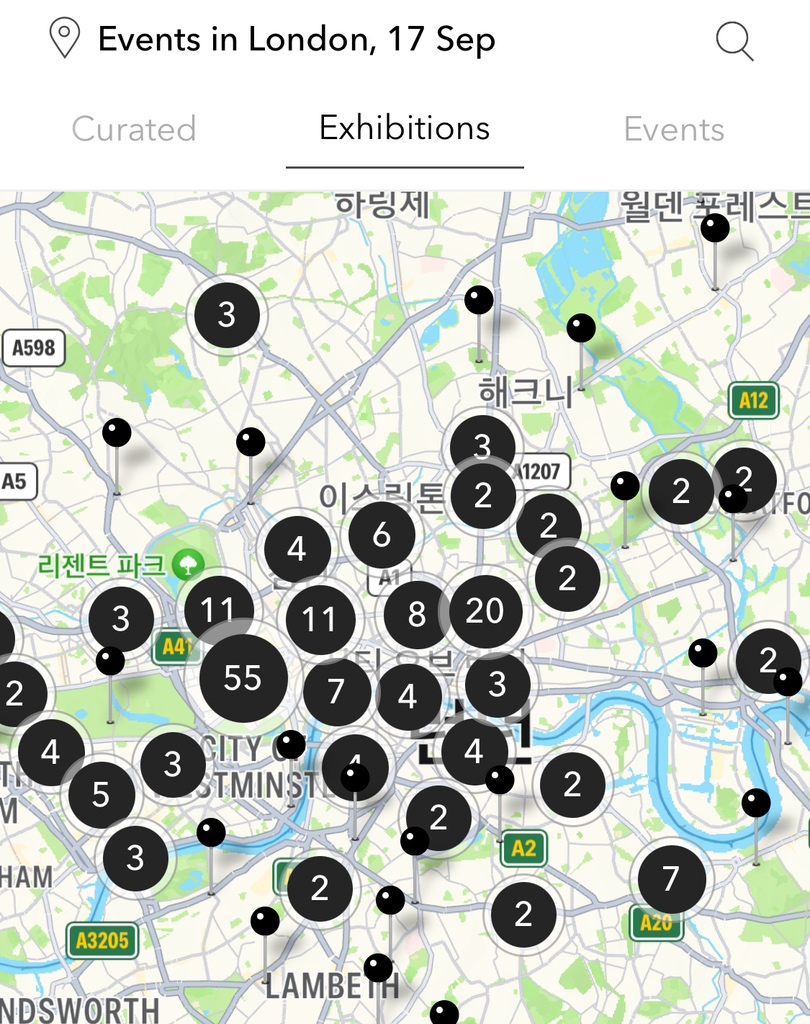Switch to the Curated tab
Viewport: 810px width, 1024px height.
point(134,129)
